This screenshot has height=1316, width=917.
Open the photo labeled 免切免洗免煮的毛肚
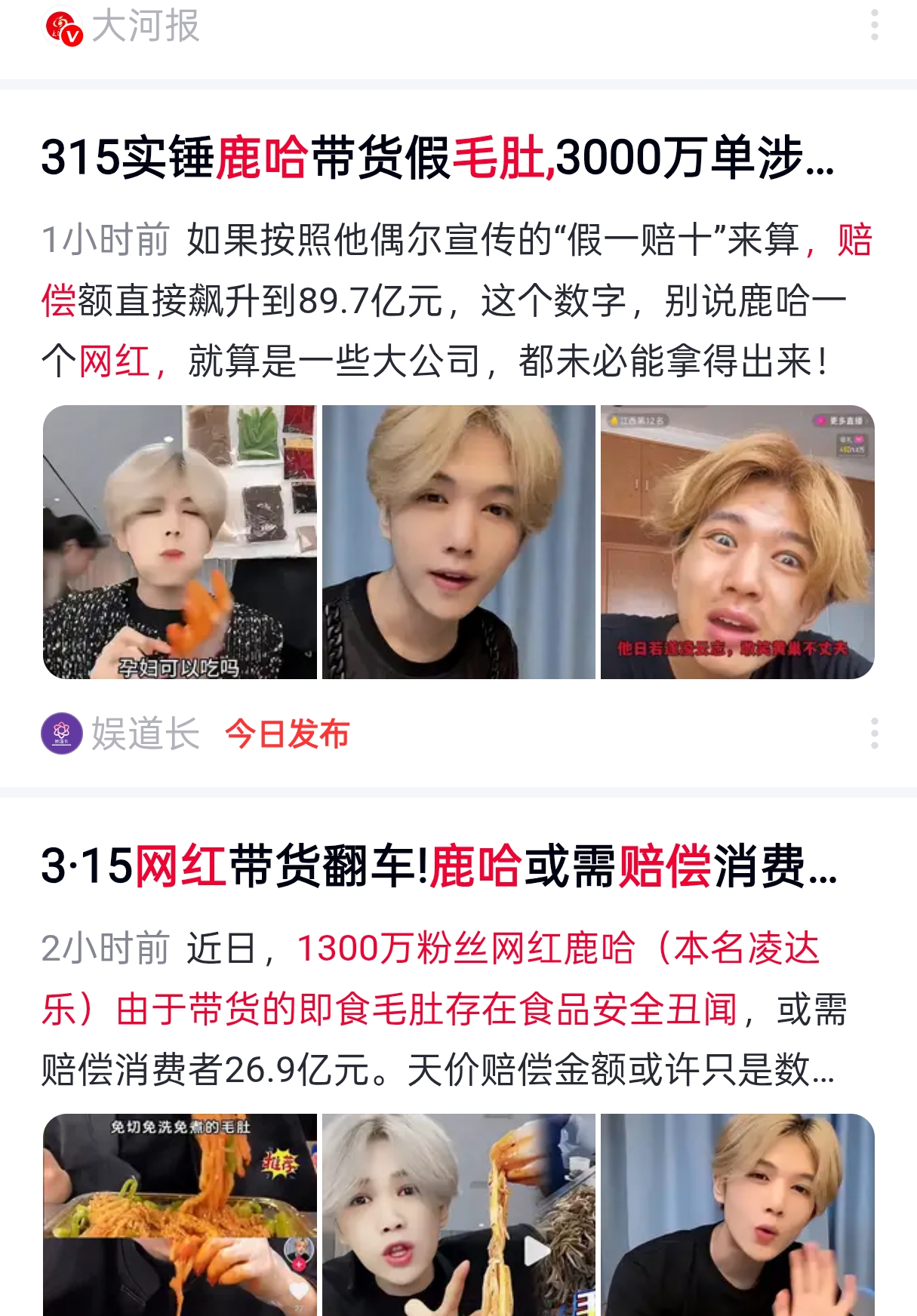point(180,1213)
